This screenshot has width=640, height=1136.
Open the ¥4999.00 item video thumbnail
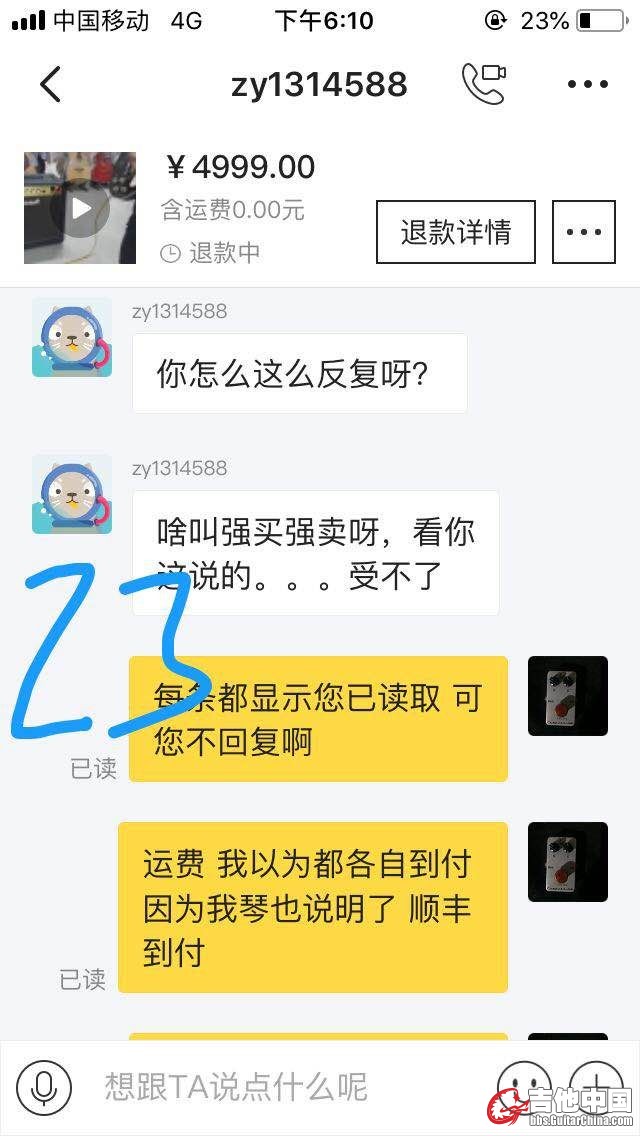(80, 208)
